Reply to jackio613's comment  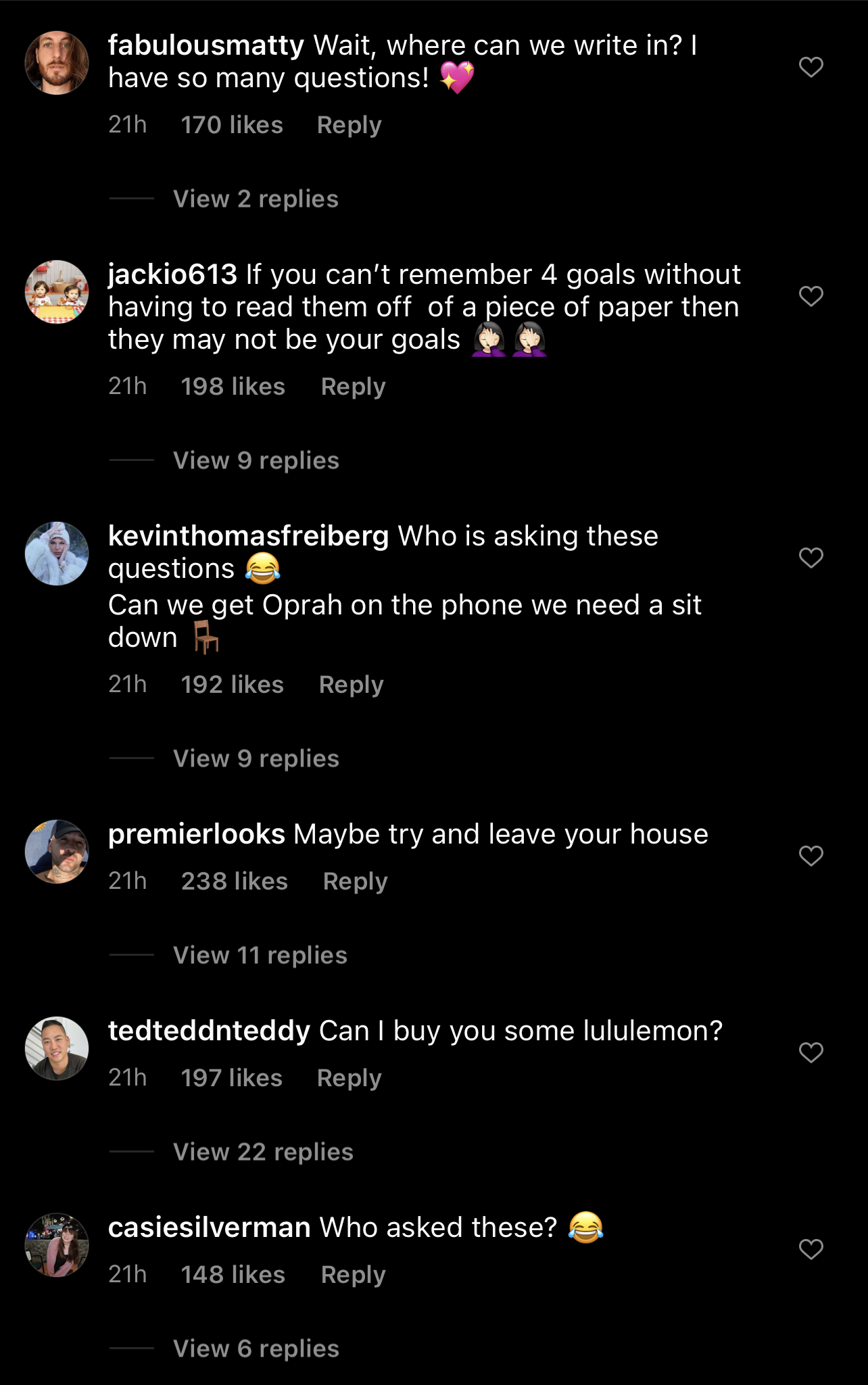pyautogui.click(x=353, y=387)
